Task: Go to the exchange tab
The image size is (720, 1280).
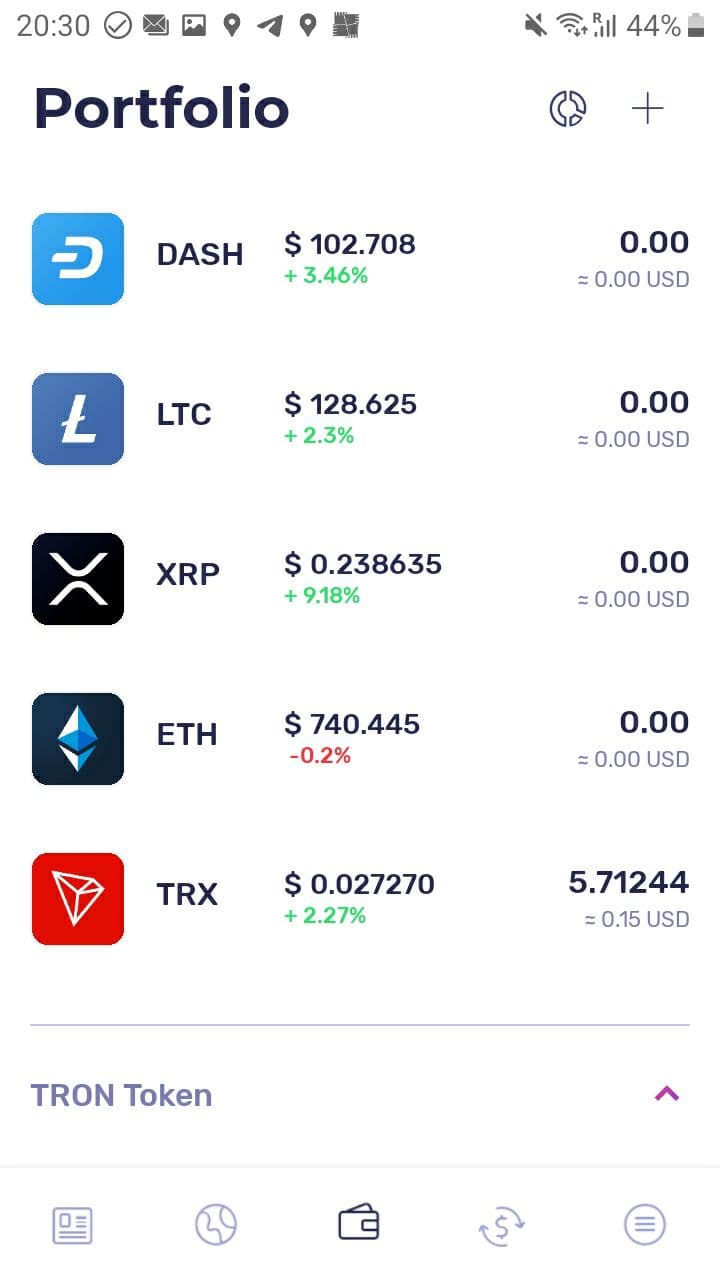Action: pos(502,1225)
